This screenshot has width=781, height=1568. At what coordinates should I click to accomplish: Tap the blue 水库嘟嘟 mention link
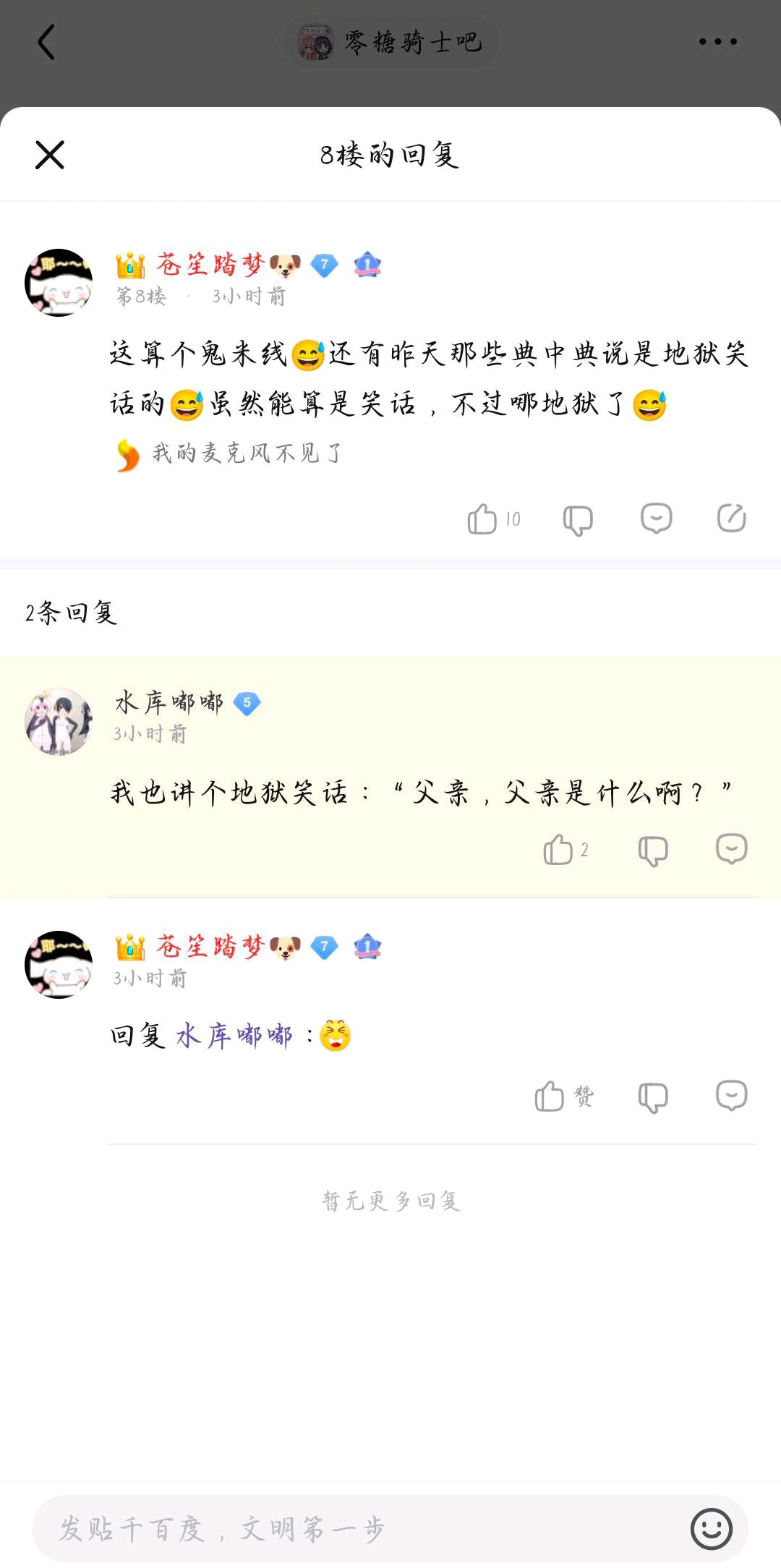[234, 1036]
